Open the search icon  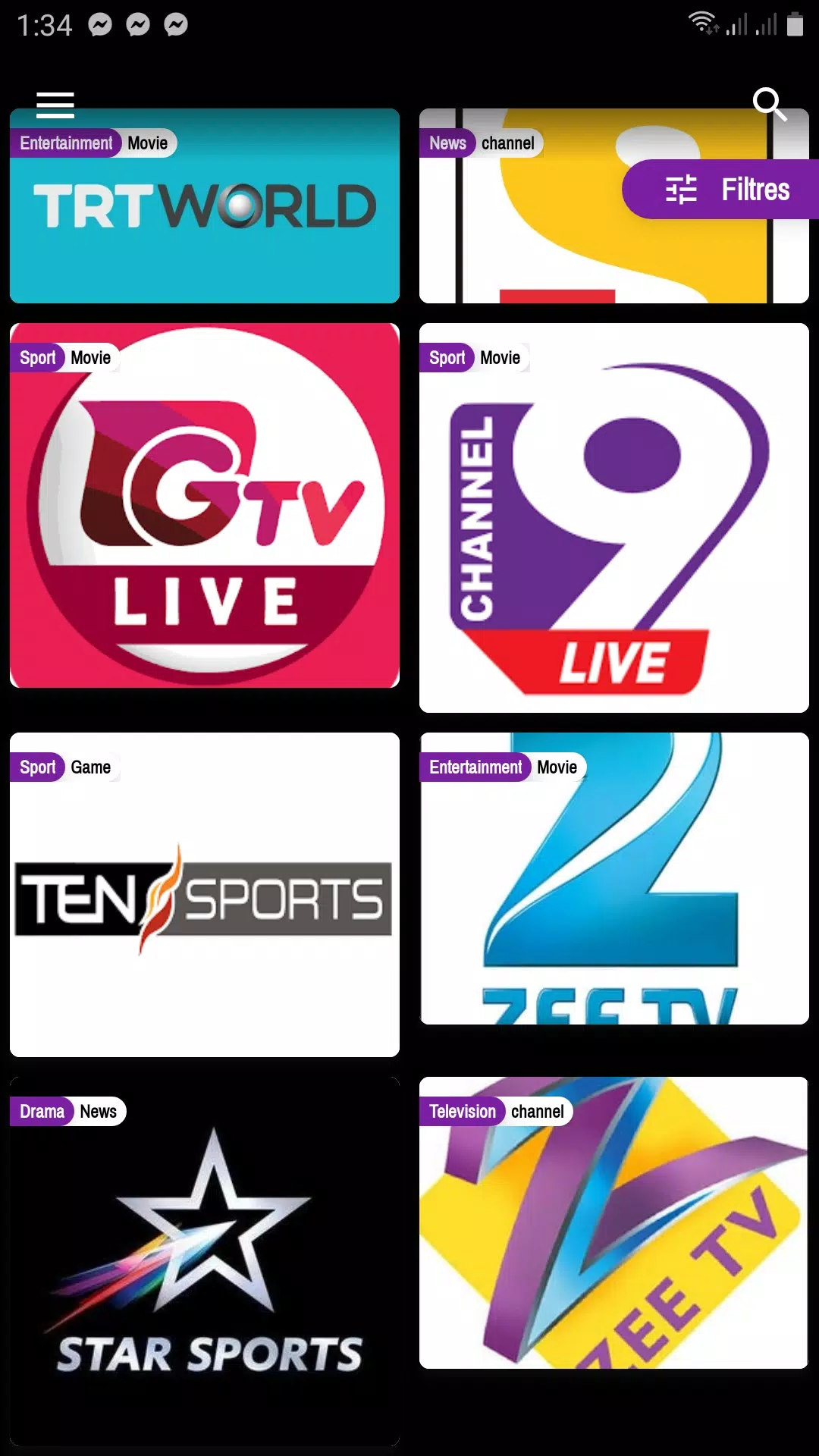tap(769, 104)
